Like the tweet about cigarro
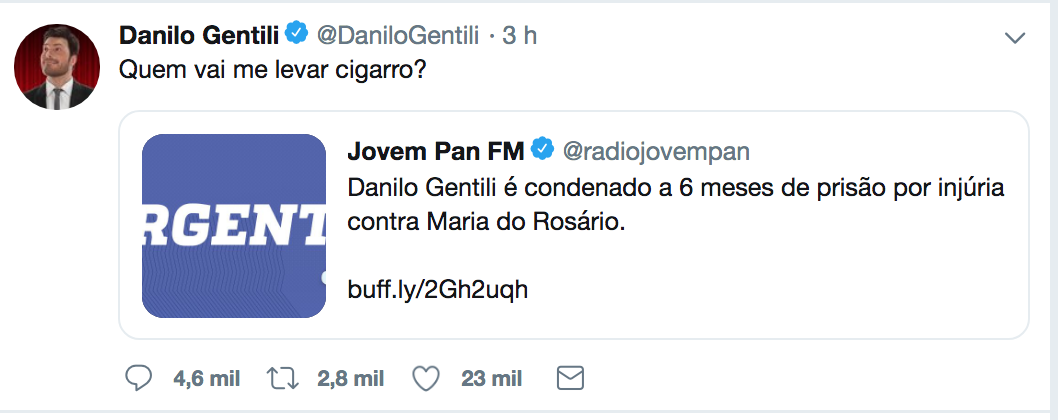The height and width of the screenshot is (420, 1058). pos(427,379)
